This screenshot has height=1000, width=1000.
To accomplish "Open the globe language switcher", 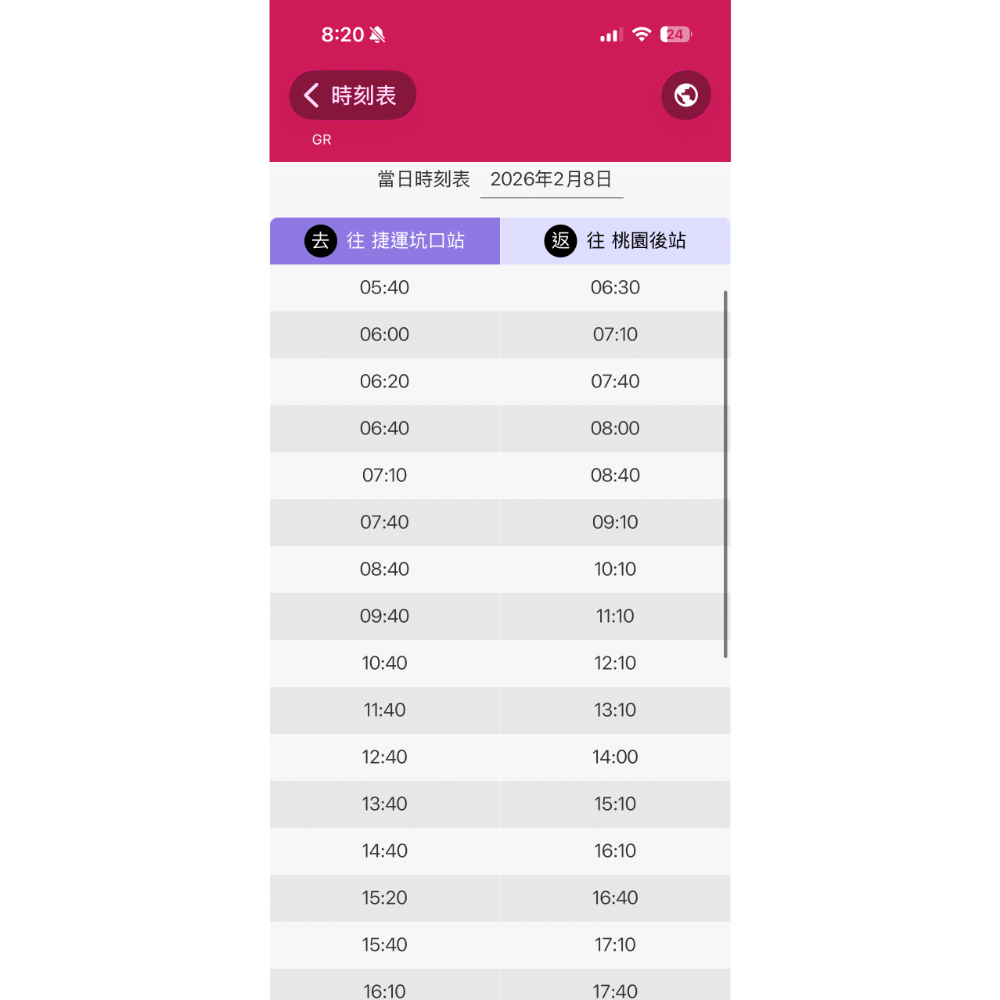I will coord(686,96).
